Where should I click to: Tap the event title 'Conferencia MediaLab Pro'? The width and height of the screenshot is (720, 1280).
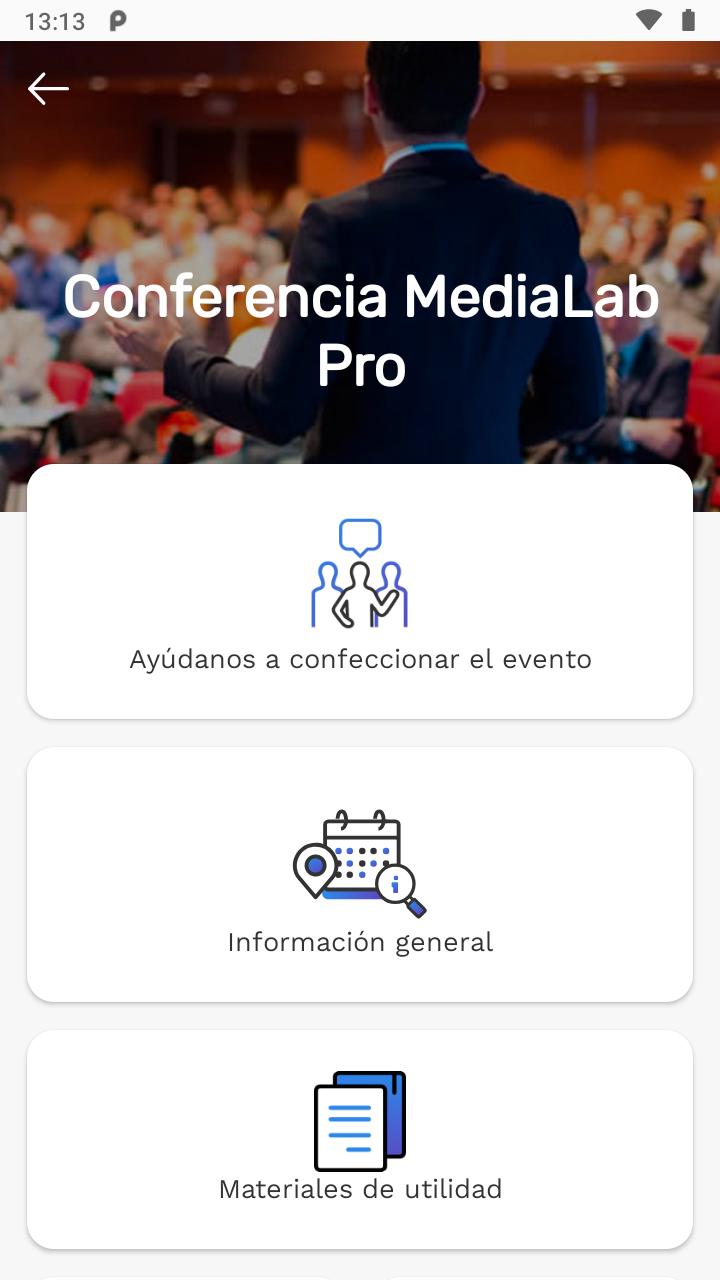click(360, 330)
